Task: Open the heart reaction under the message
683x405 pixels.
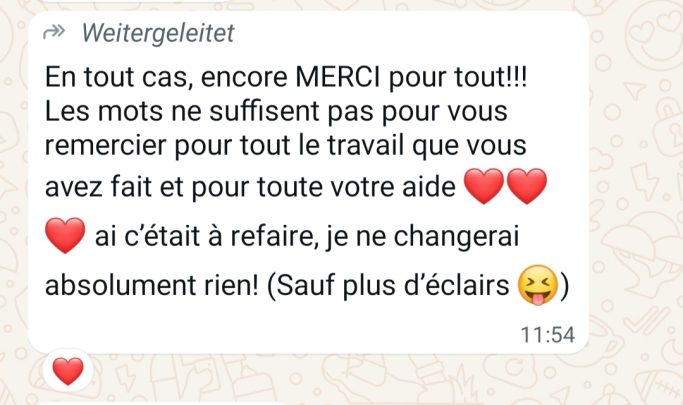Action: (x=67, y=372)
